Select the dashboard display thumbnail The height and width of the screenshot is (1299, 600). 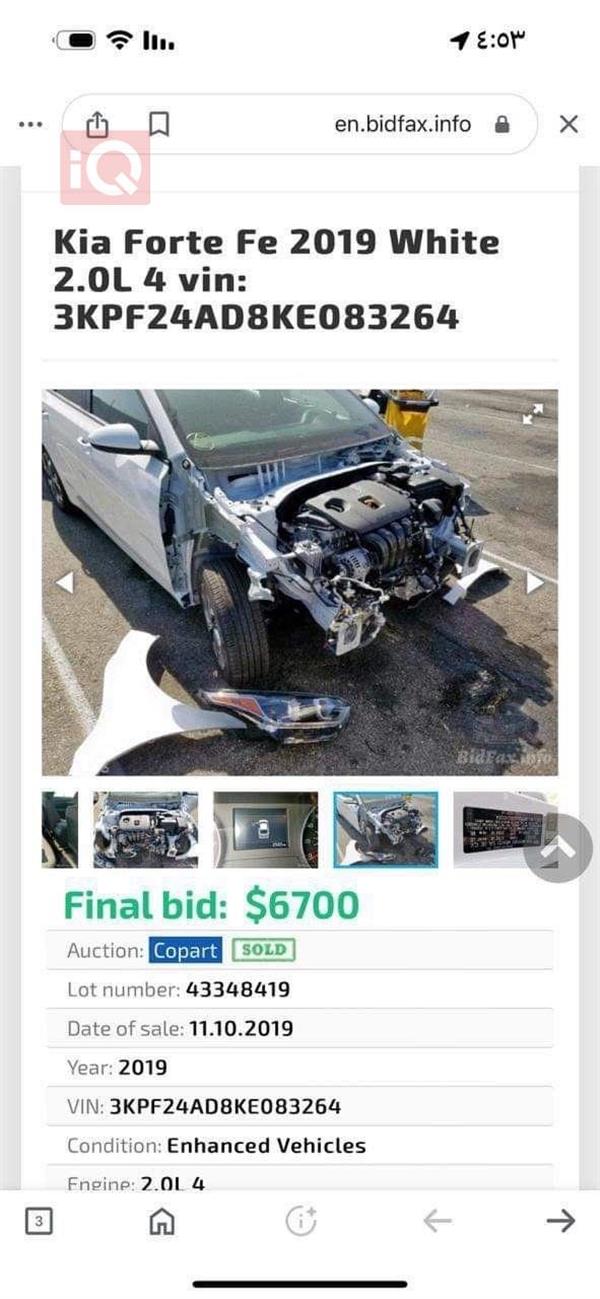coord(265,830)
